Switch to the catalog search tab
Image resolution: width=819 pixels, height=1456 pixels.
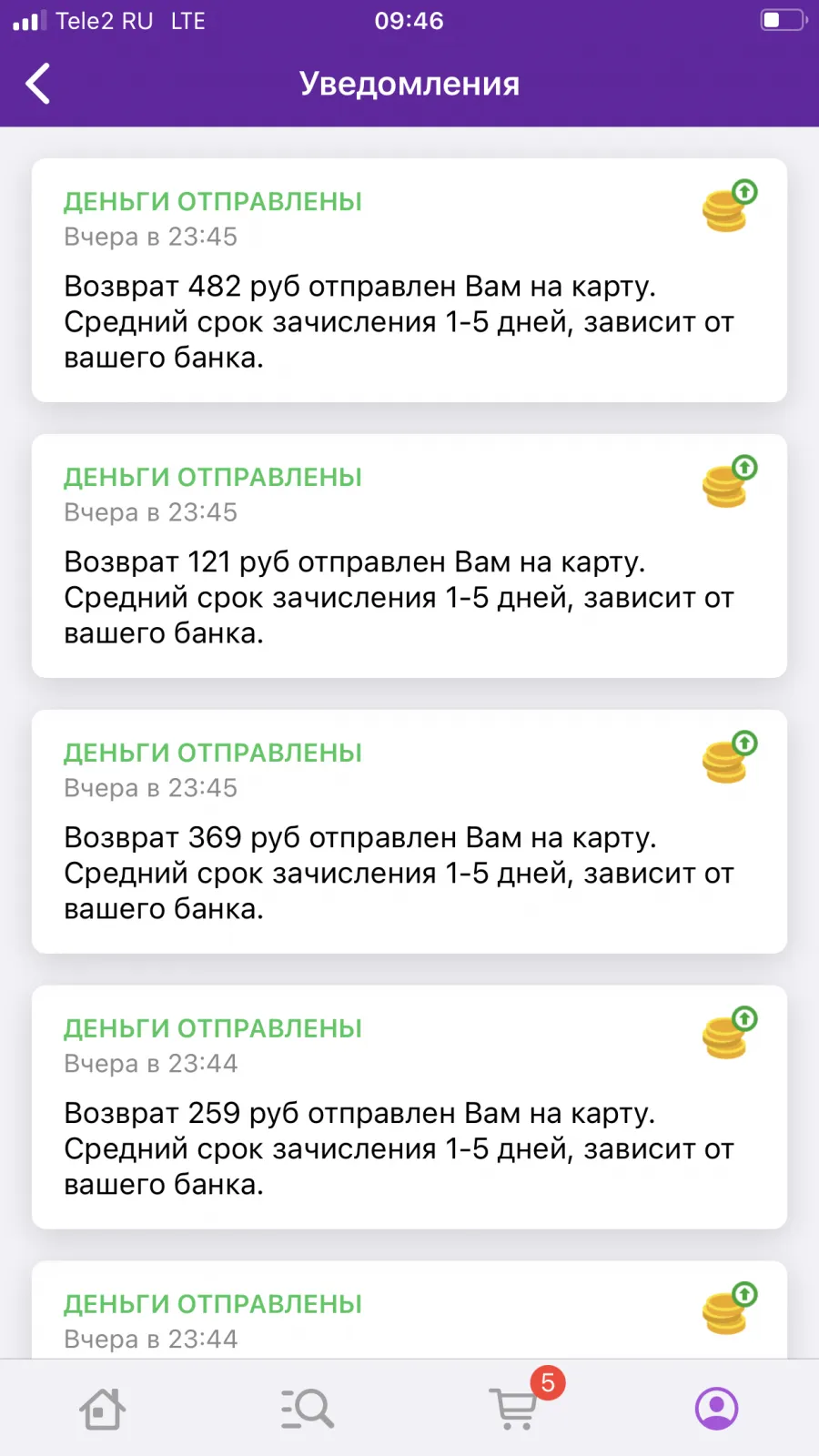(308, 1409)
